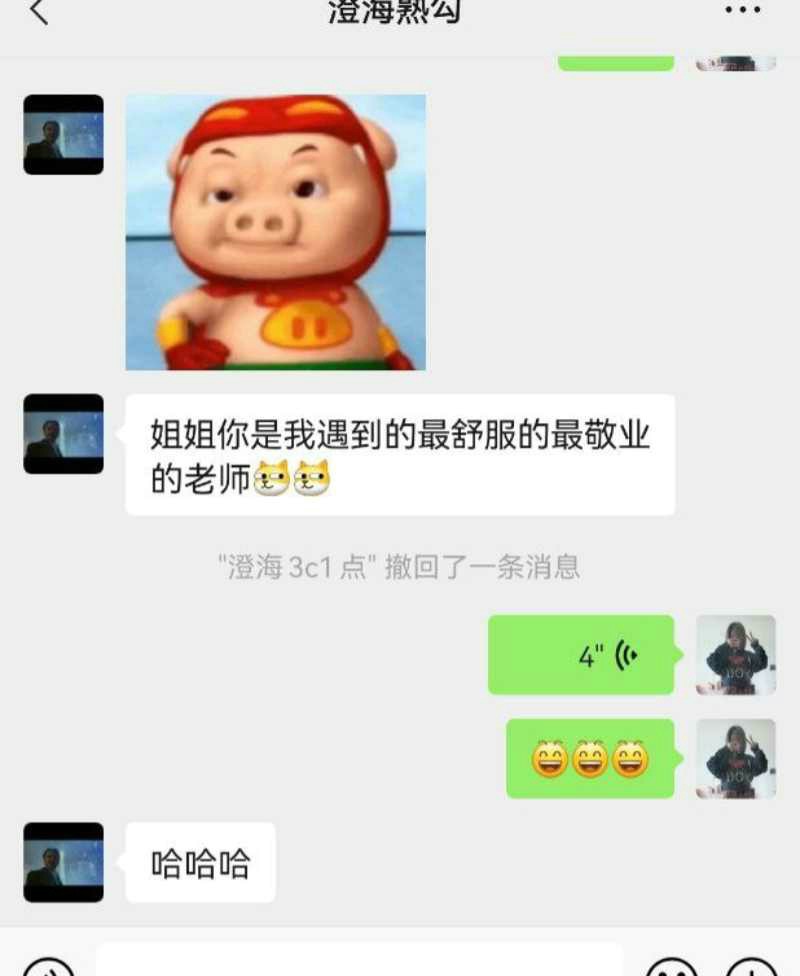Tap the avatar beside the 哈哈哈 message
Screen dimensions: 800x976
coord(63,862)
